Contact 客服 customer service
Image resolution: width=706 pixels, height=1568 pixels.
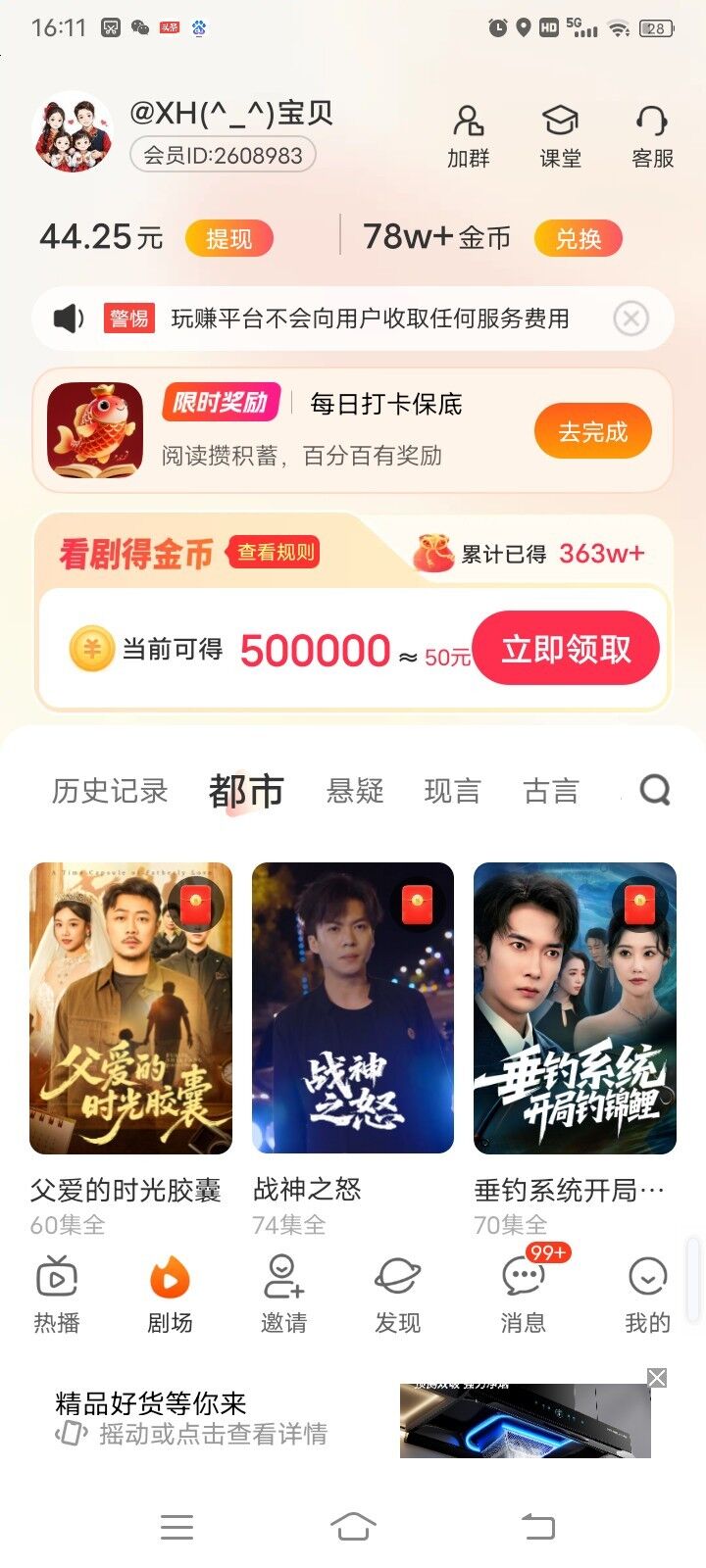point(652,136)
